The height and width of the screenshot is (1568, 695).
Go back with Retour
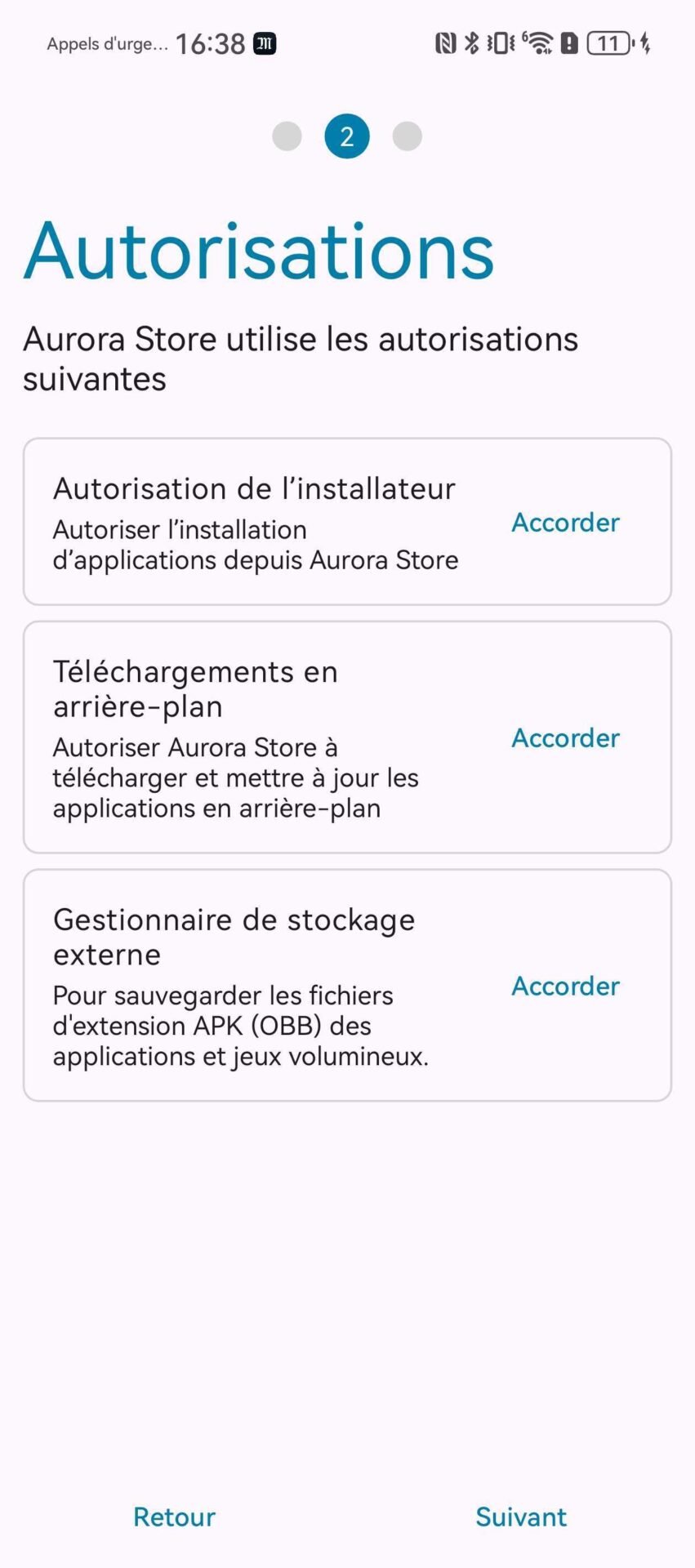(x=174, y=1517)
